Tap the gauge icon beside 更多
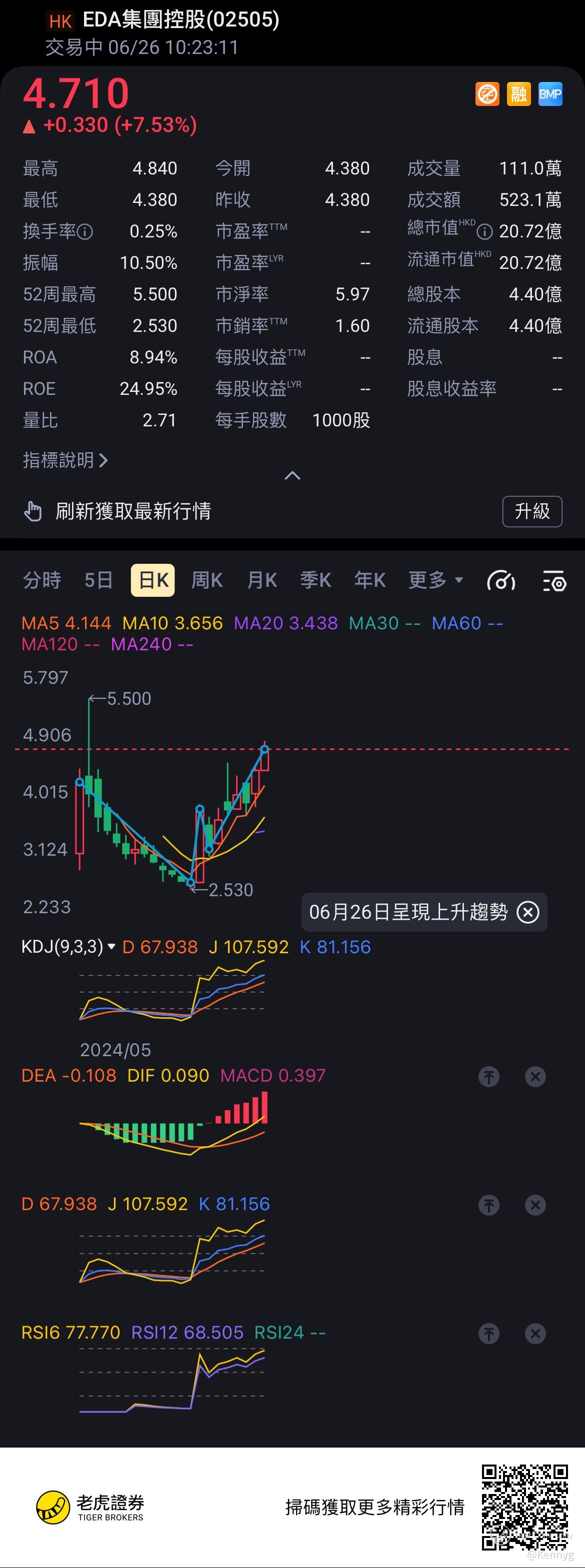585x1568 pixels. point(501,581)
